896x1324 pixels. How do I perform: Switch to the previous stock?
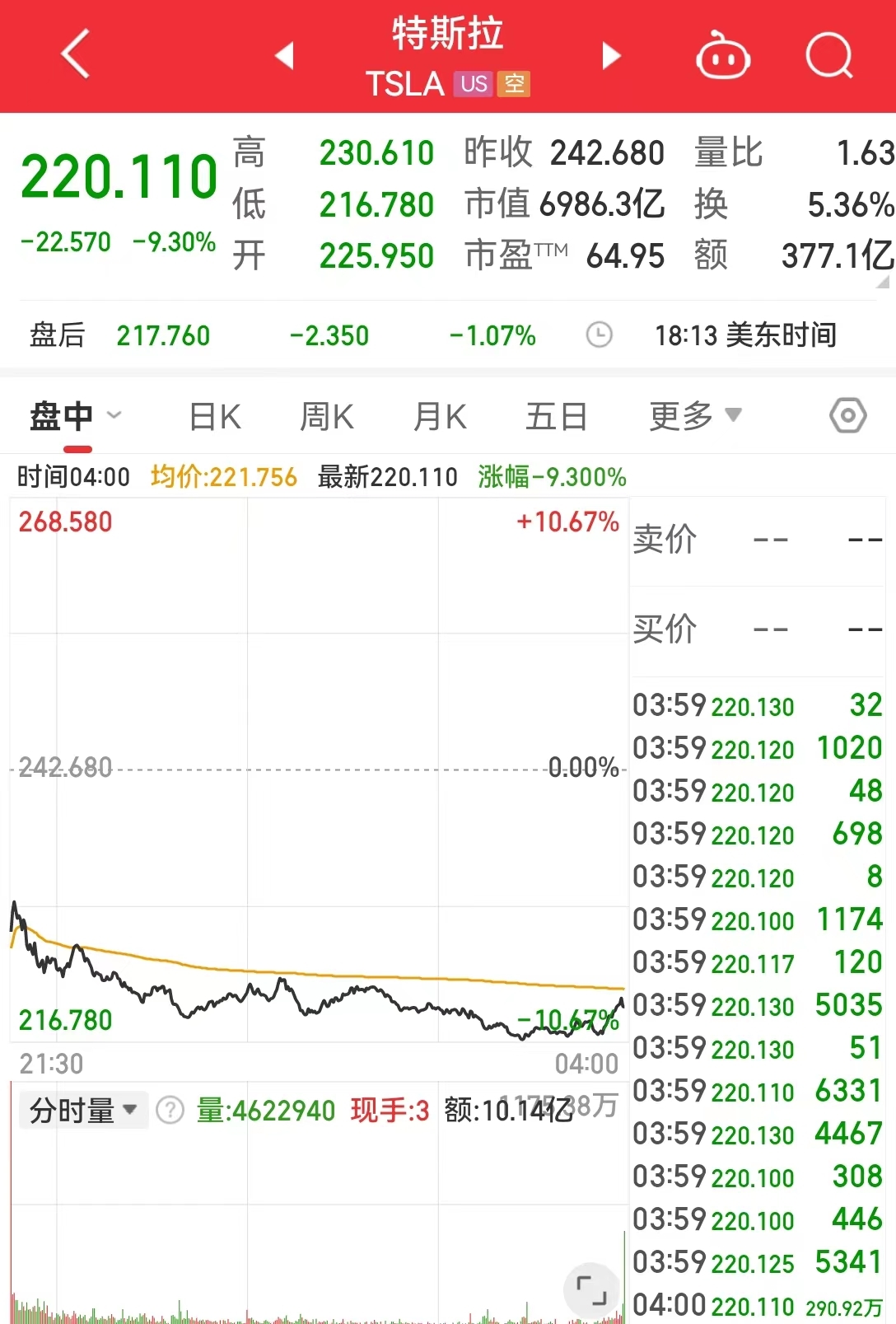coord(285,55)
